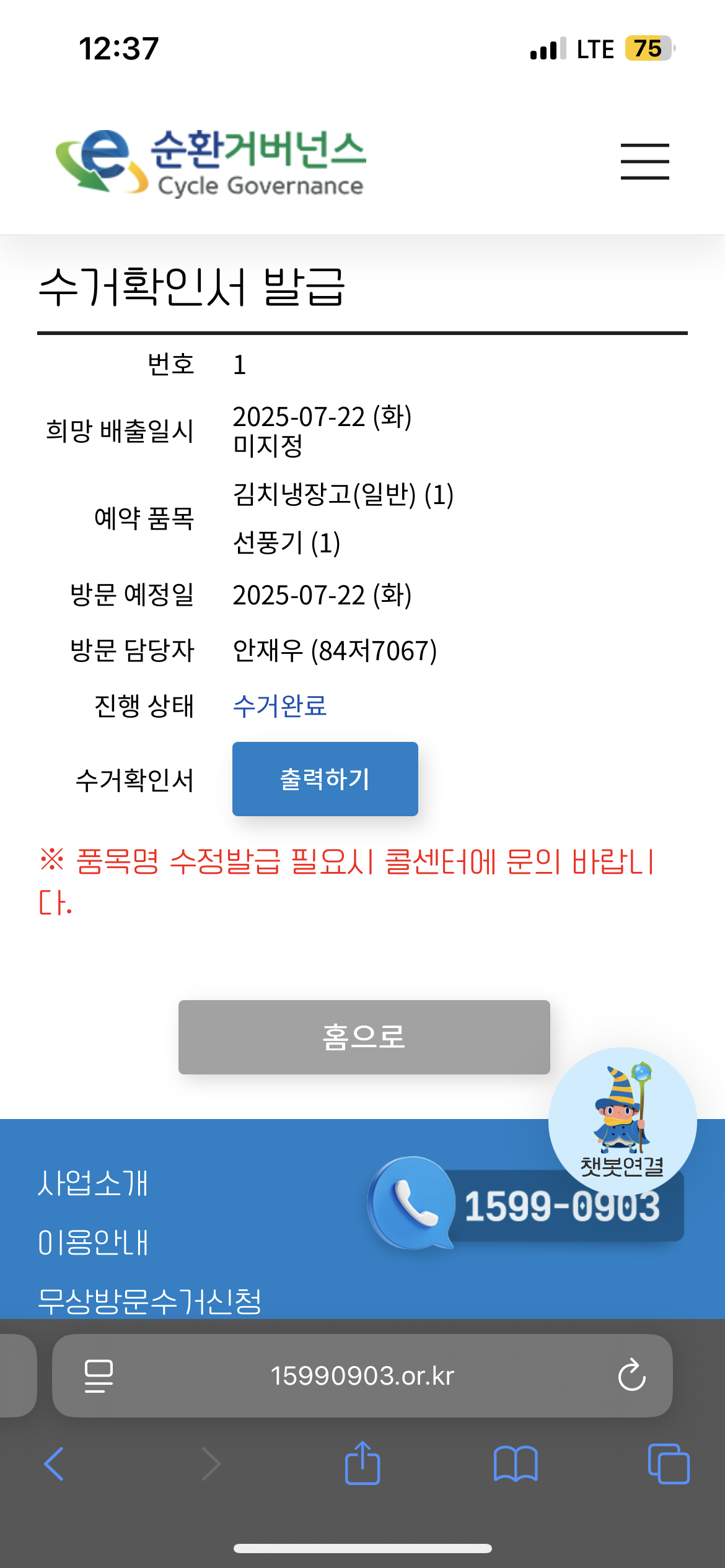
Task: Open the page settings icon in address bar
Action: pyautogui.click(x=99, y=1376)
